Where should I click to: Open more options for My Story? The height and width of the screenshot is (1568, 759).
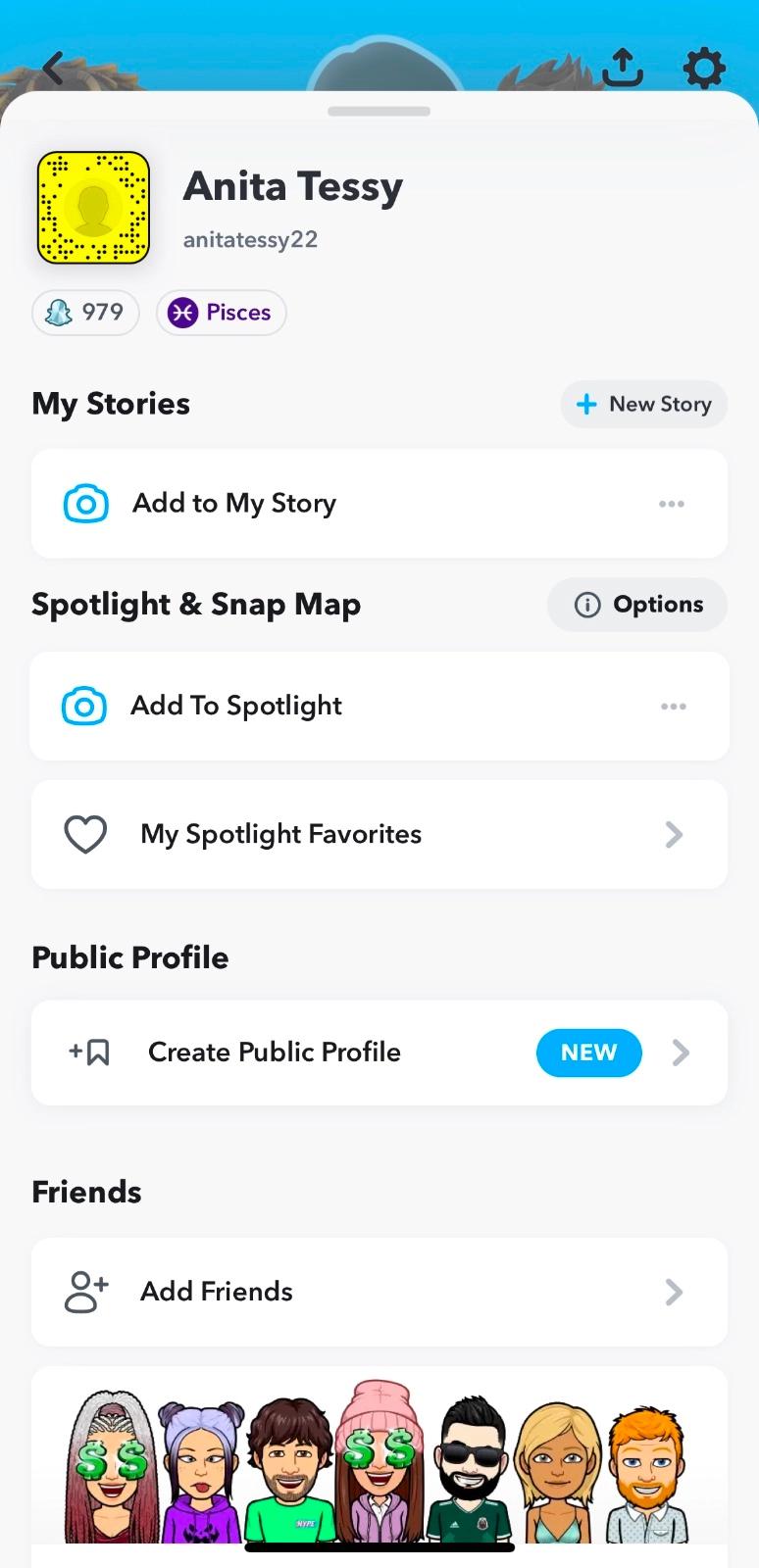672,504
